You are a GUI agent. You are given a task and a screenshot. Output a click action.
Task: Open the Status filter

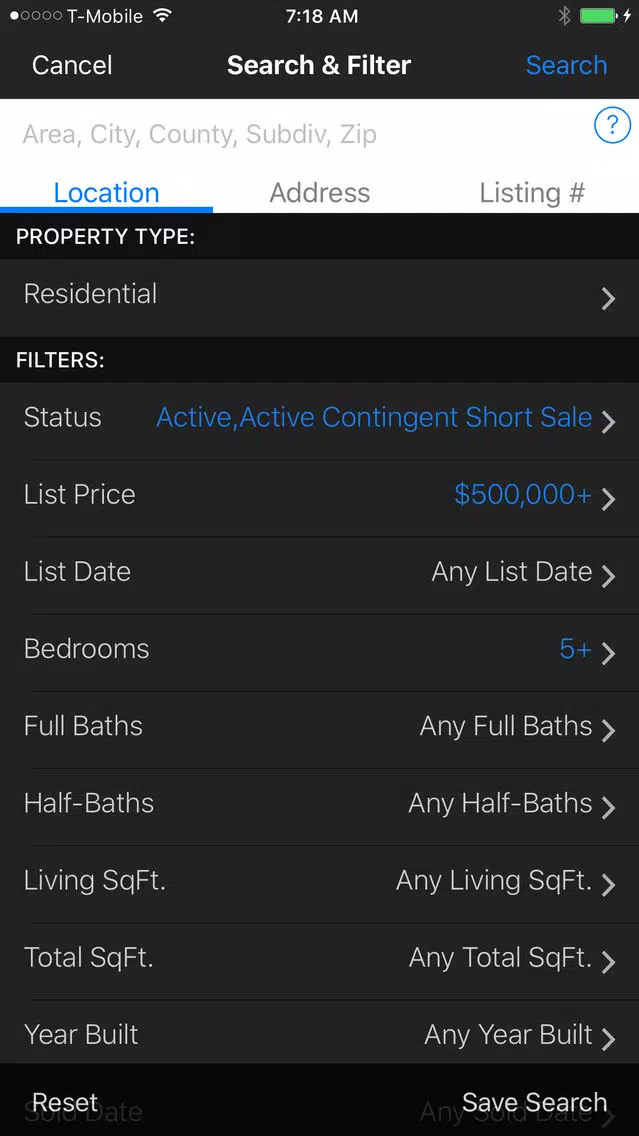[x=320, y=420]
